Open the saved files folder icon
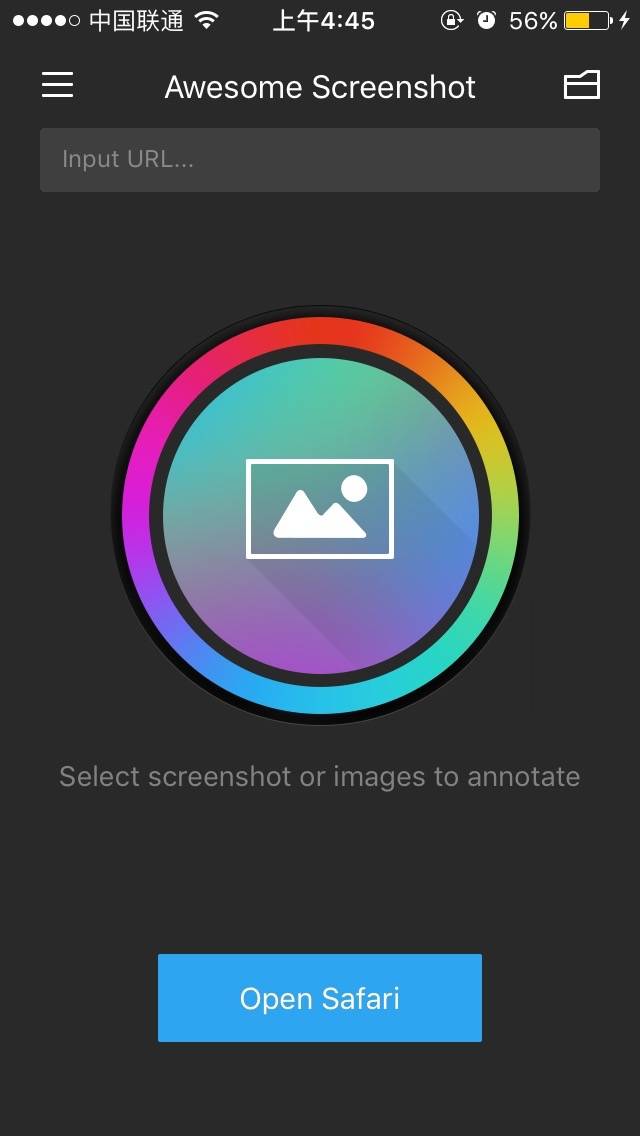This screenshot has width=640, height=1136. click(581, 86)
